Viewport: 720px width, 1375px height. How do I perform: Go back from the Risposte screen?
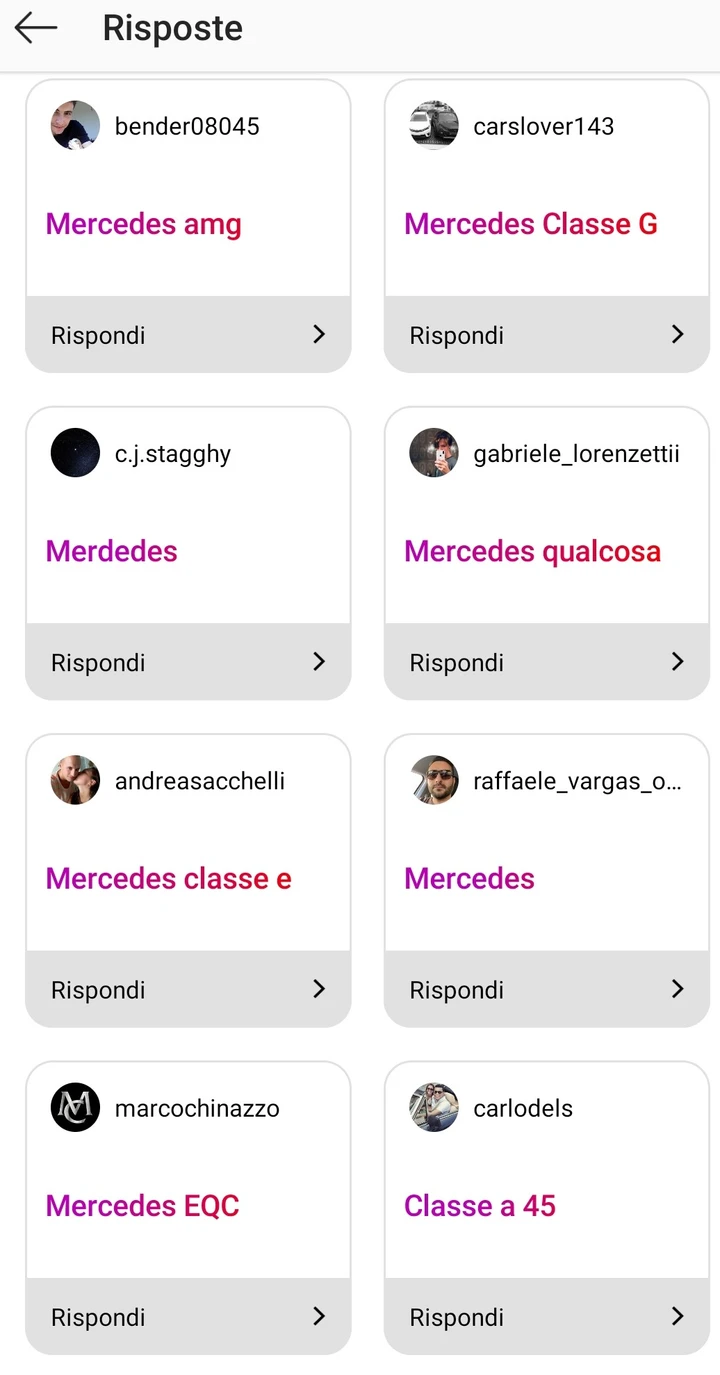coord(36,28)
